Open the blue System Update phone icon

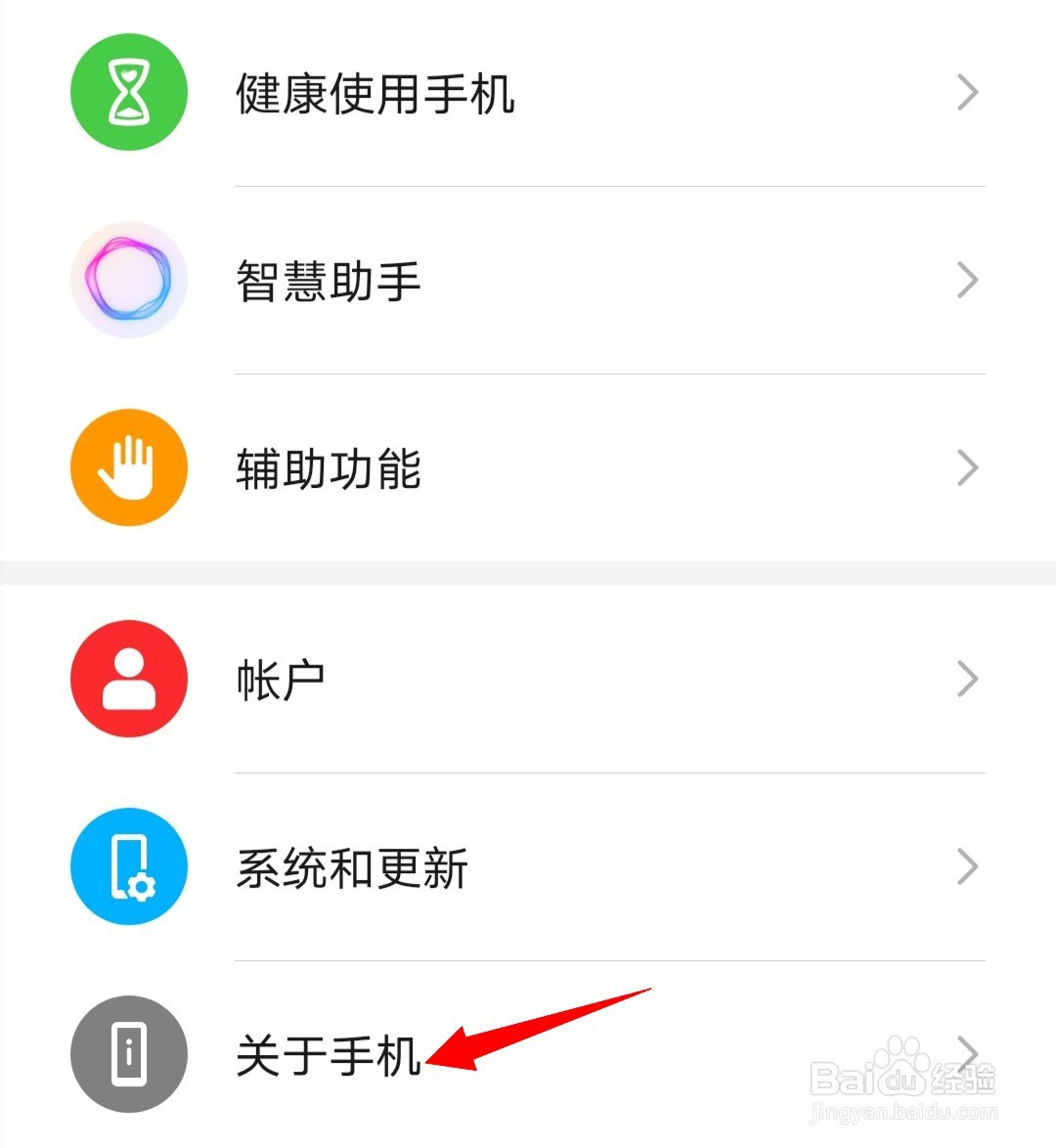click(128, 866)
